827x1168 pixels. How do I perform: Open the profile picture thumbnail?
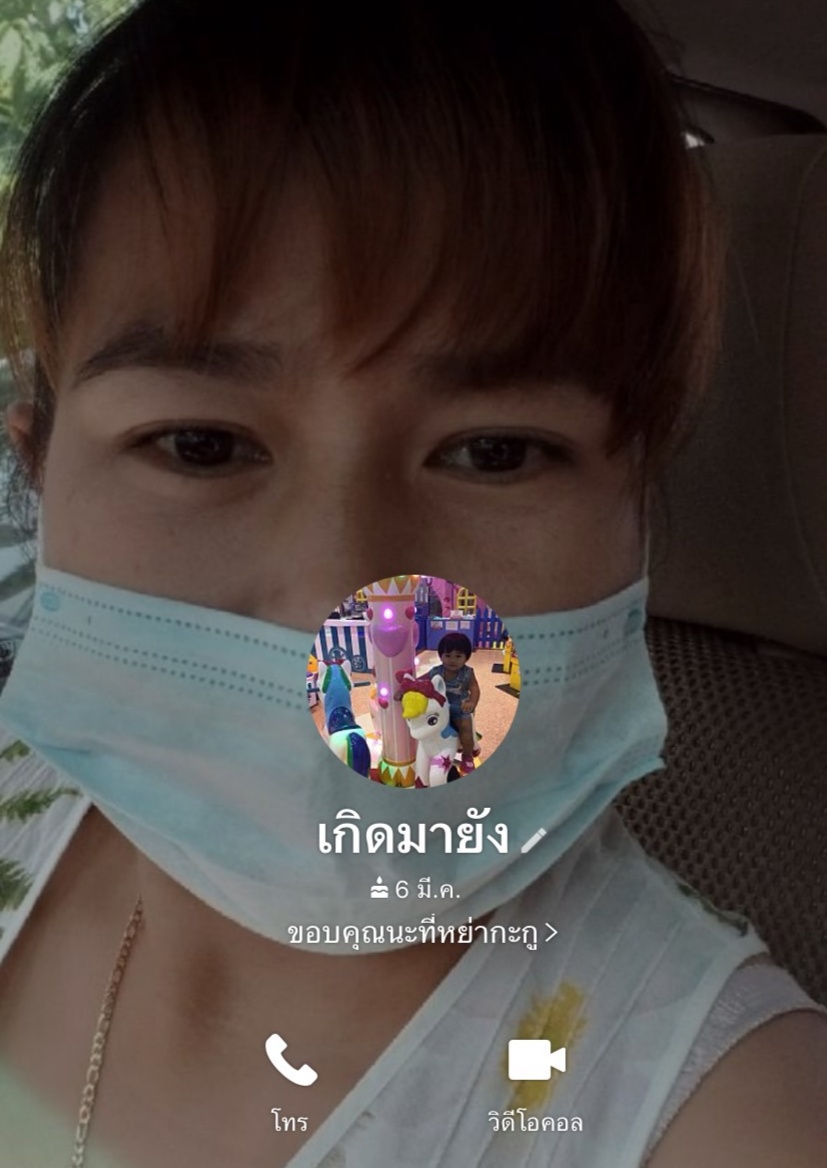pos(413,680)
